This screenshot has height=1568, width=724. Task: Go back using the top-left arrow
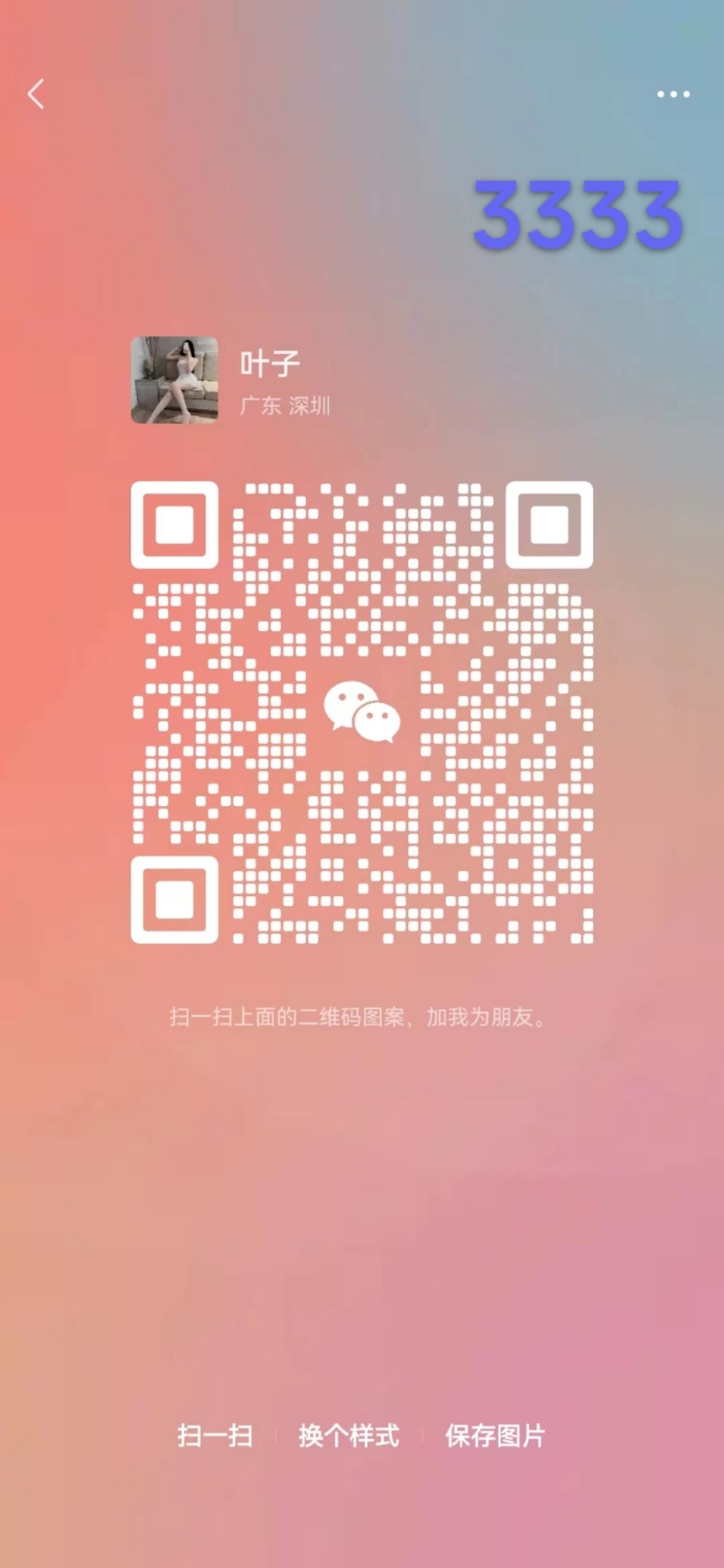(x=36, y=93)
